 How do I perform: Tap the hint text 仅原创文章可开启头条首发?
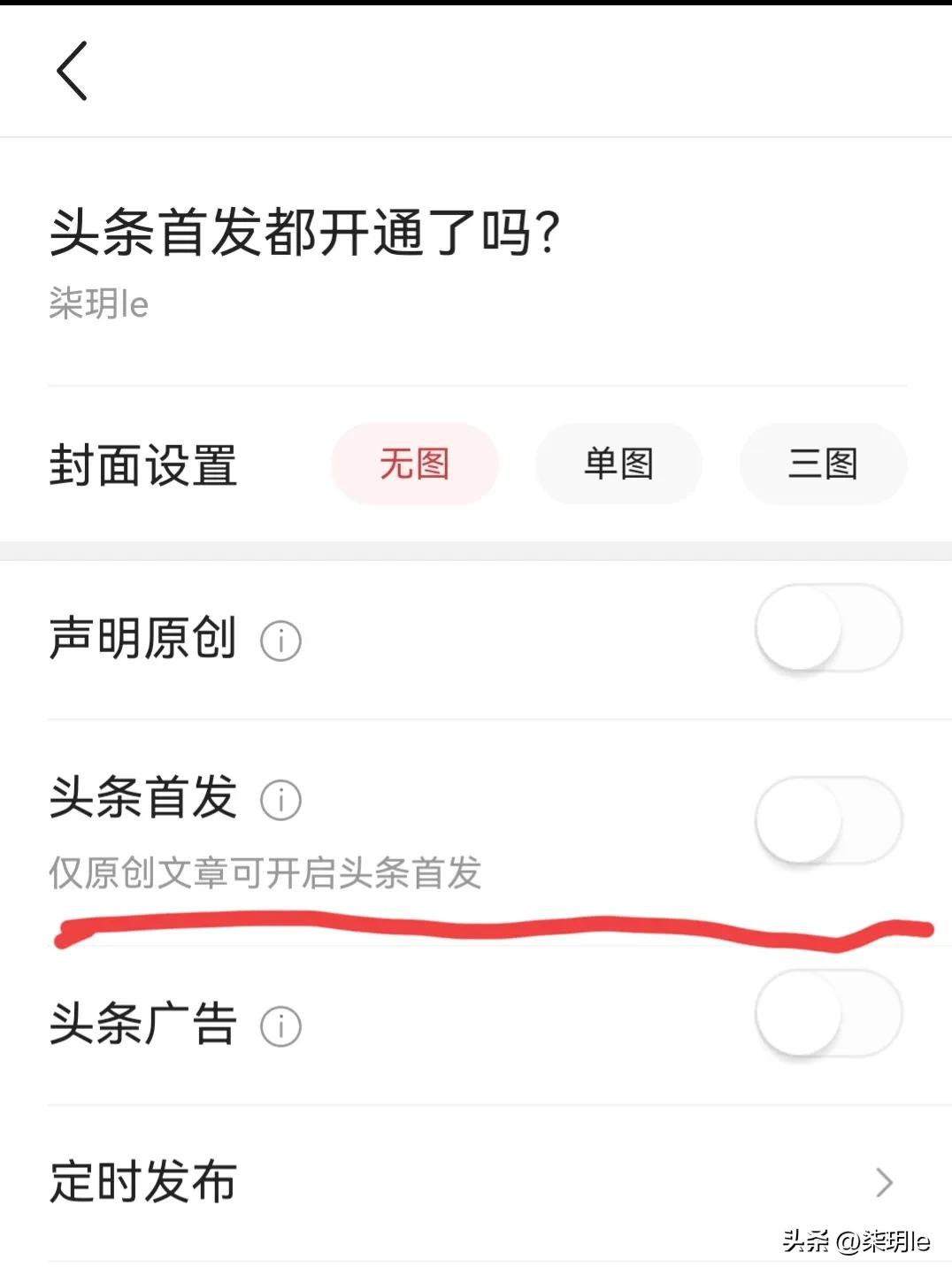(x=264, y=872)
